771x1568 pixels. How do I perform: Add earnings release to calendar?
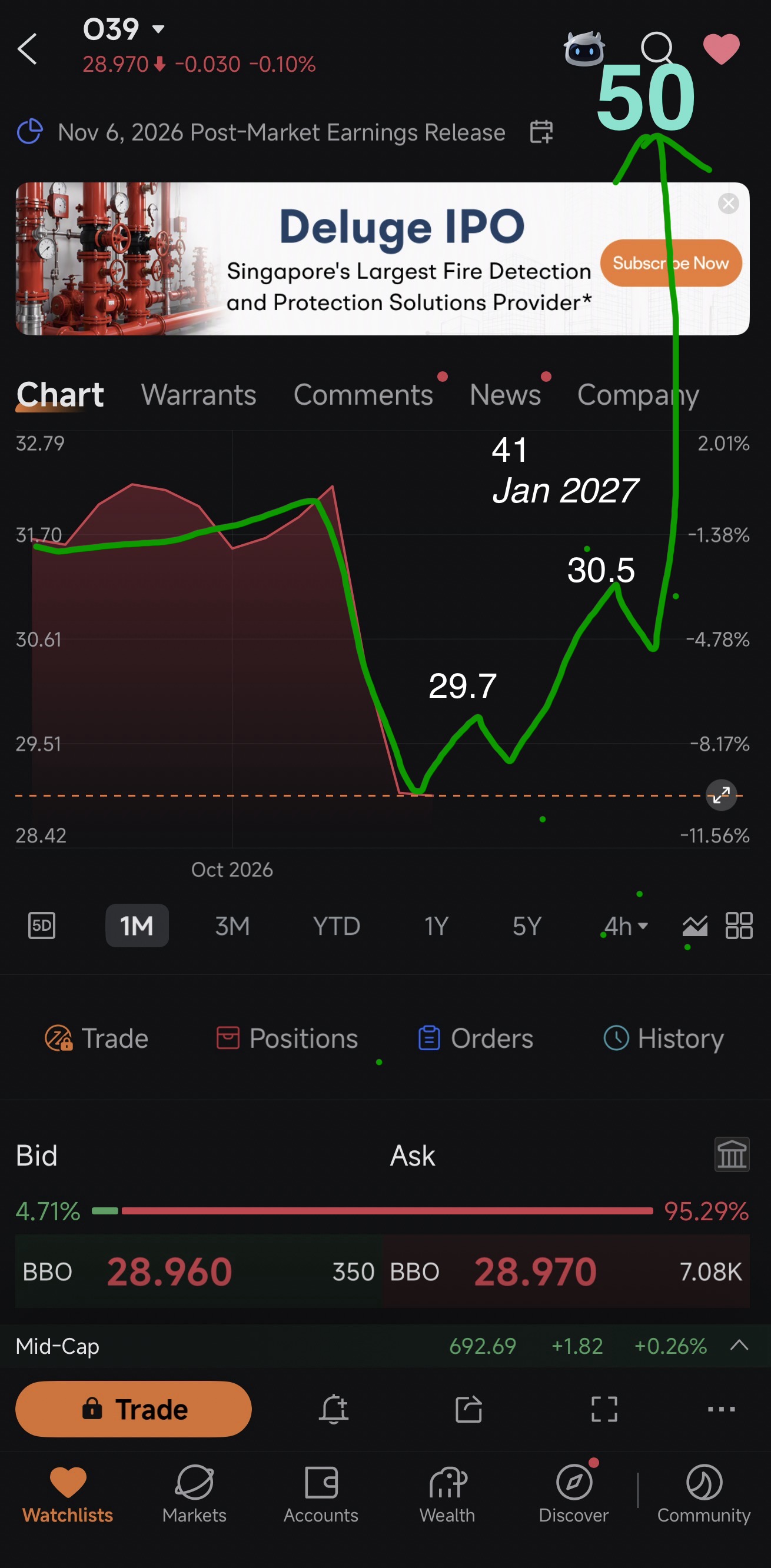coord(541,132)
